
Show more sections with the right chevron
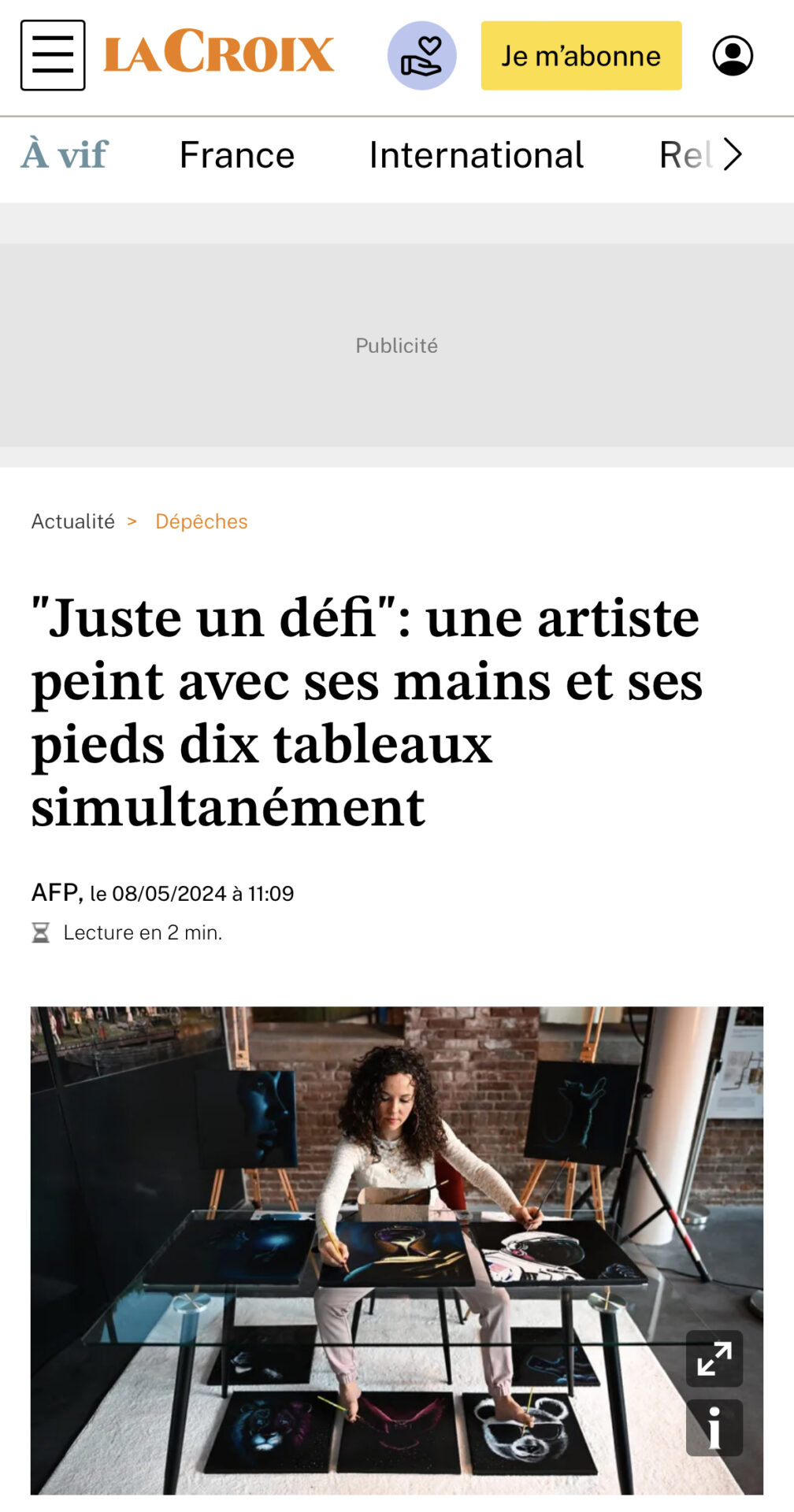pos(733,154)
